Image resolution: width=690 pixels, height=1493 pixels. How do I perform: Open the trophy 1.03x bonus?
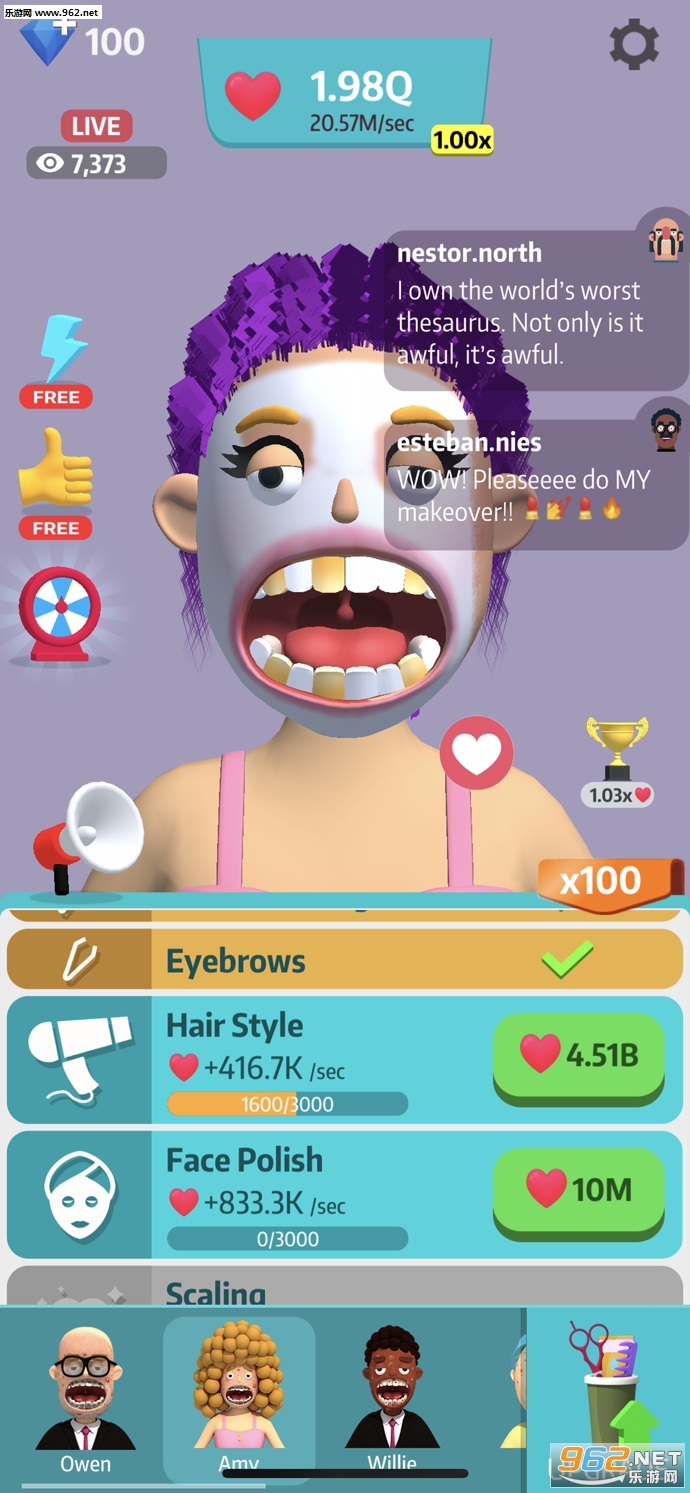point(617,762)
